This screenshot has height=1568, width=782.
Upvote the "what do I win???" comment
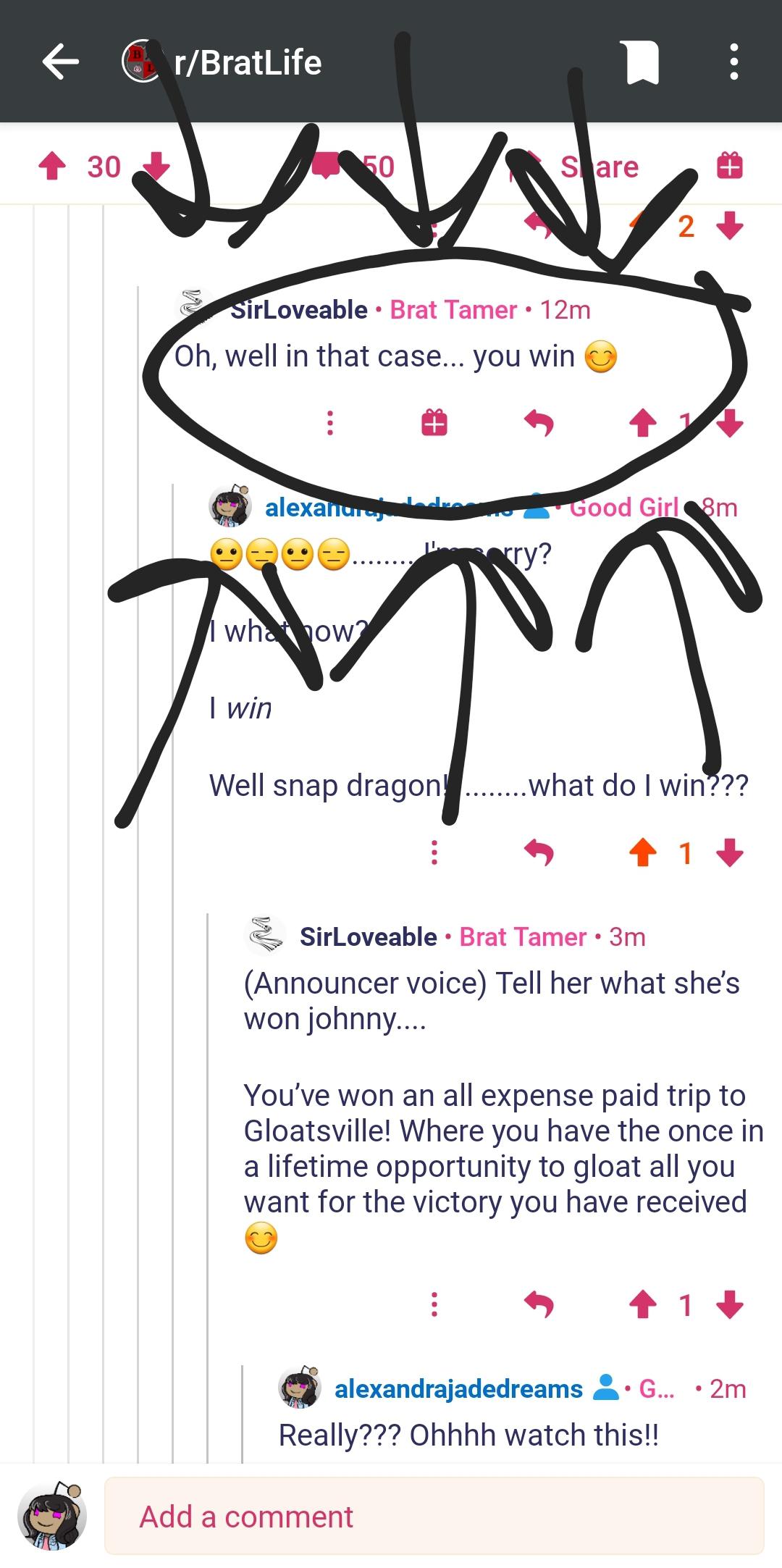[x=643, y=852]
